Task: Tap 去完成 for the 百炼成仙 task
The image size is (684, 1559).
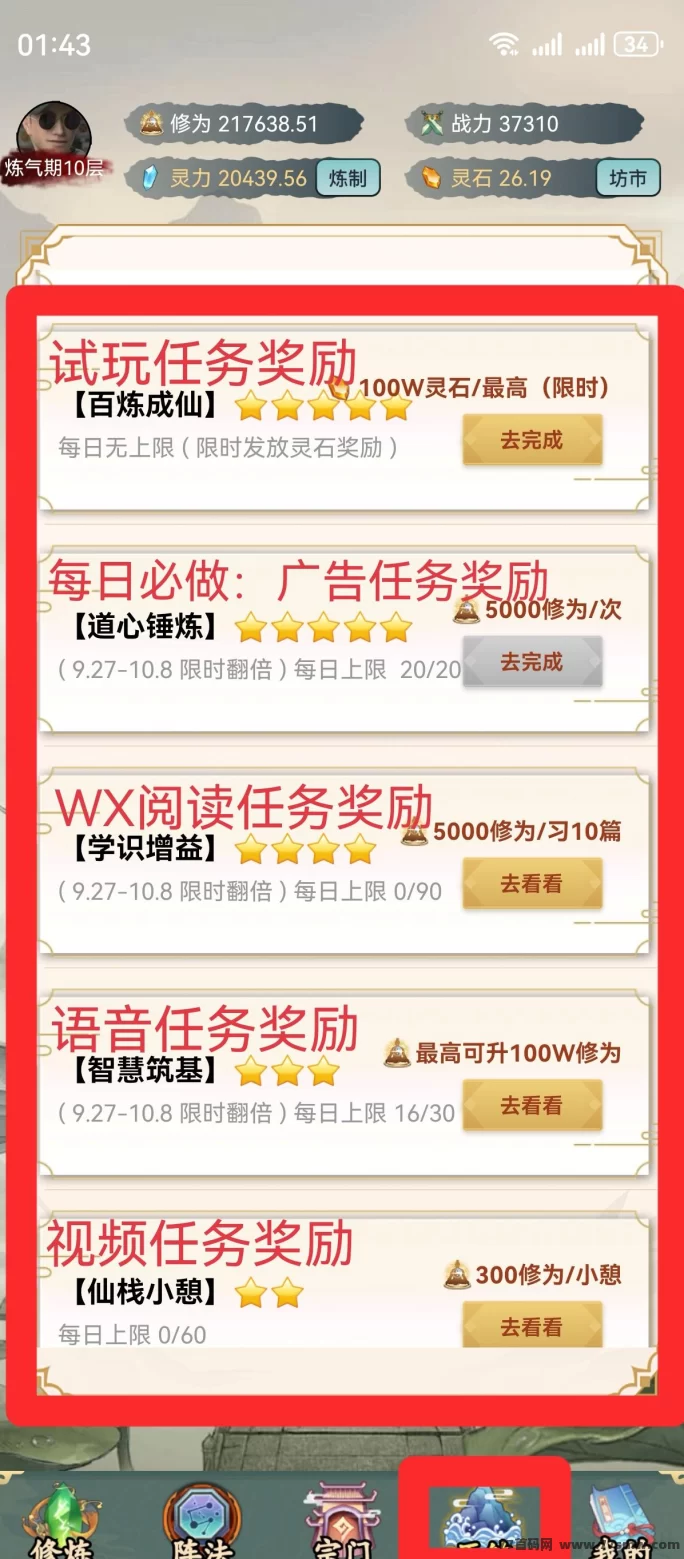Action: pos(532,440)
